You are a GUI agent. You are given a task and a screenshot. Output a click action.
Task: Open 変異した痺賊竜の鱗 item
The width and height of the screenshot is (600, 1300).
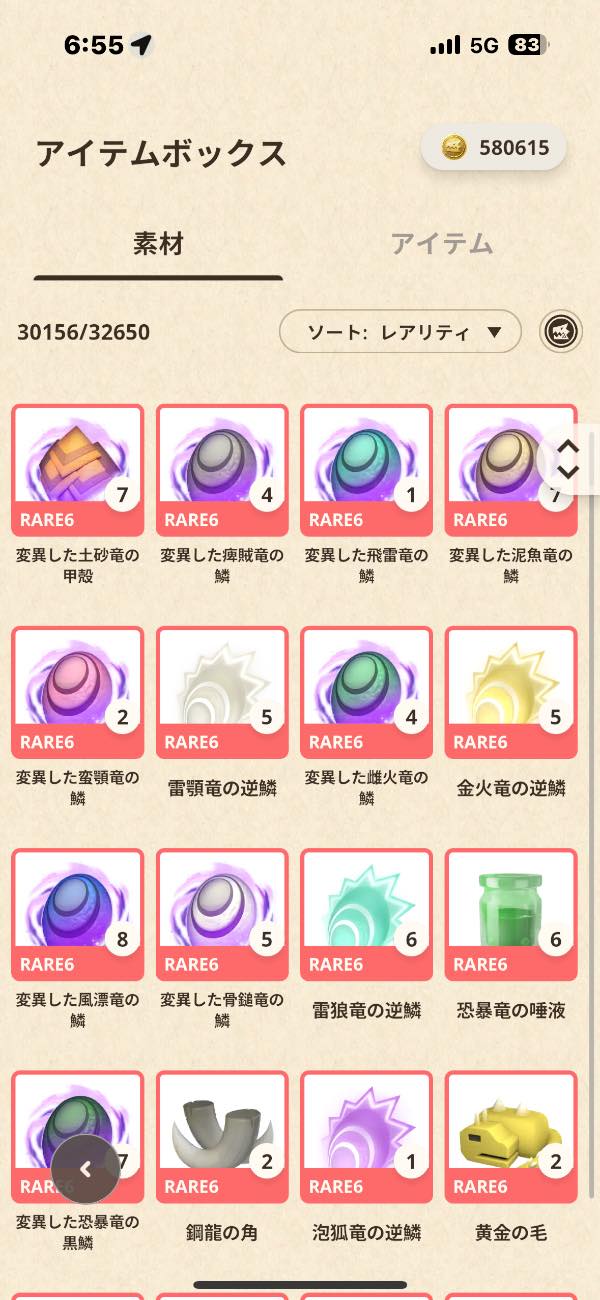coord(222,470)
